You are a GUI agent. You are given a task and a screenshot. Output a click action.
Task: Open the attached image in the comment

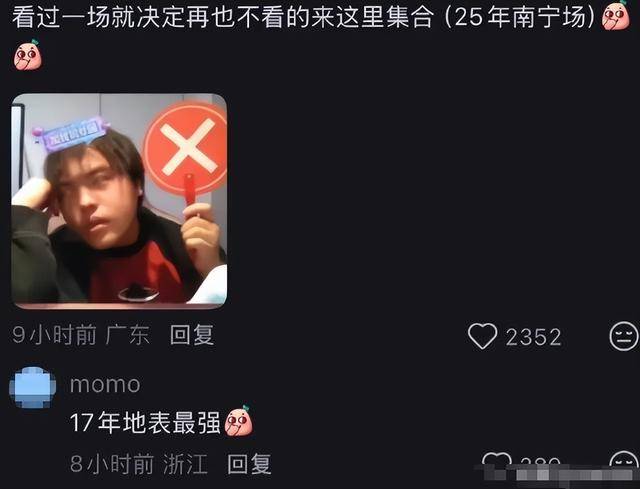click(119, 200)
